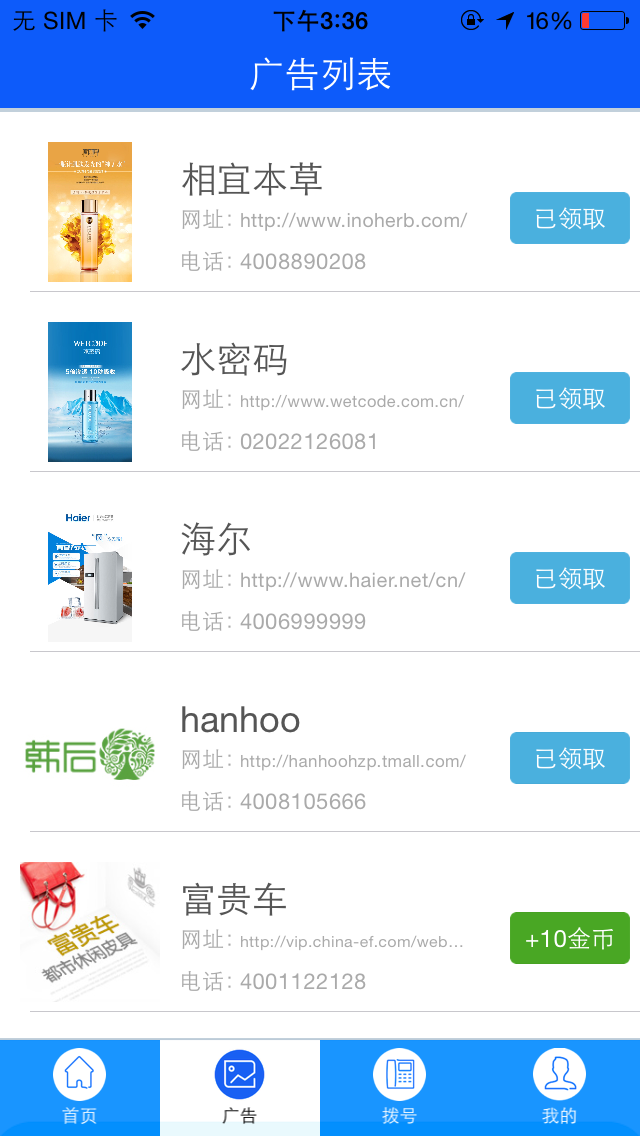Tap 已领取 button for hanhoo
This screenshot has width=640, height=1136.
pos(569,758)
